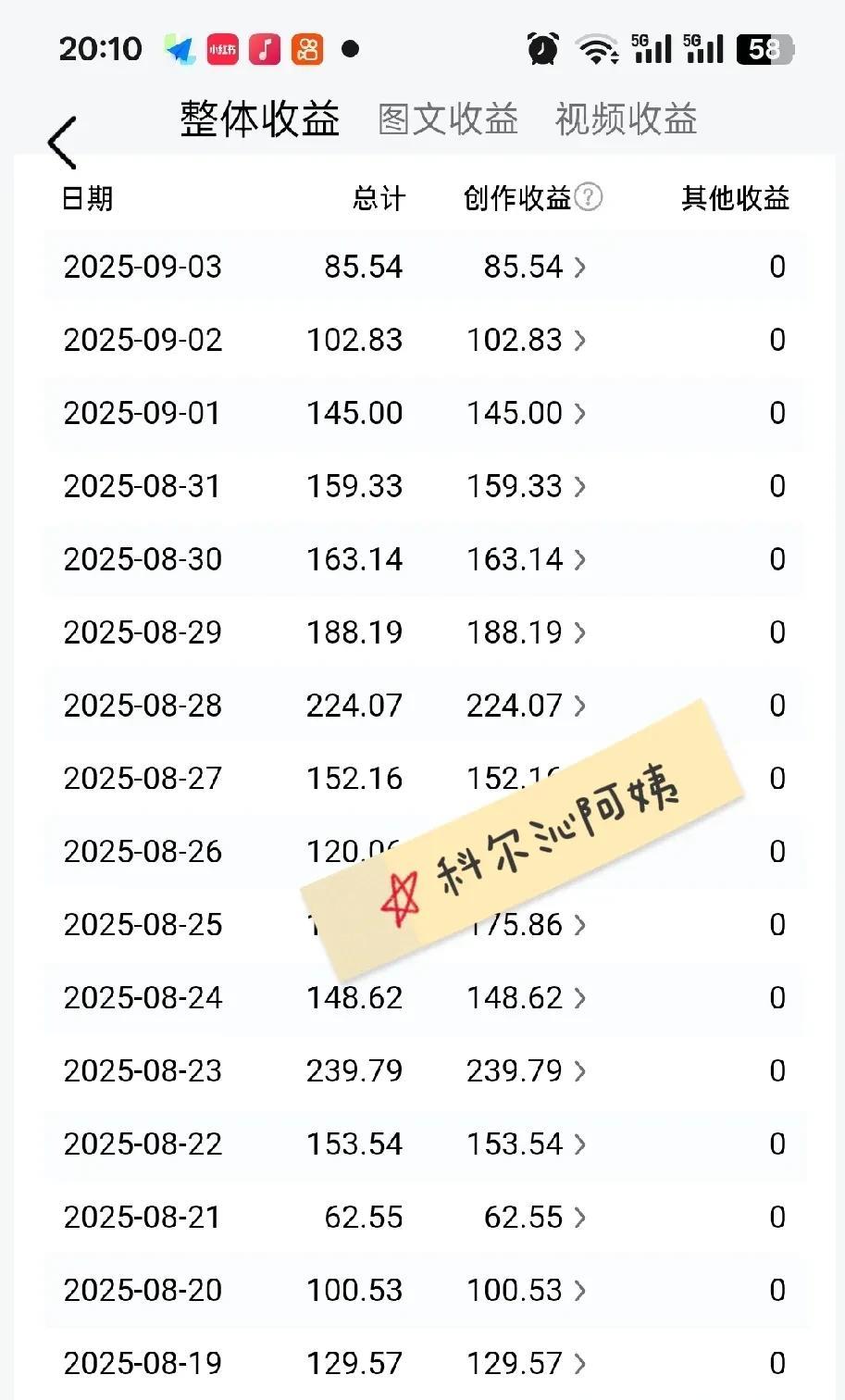Open 创作收益 details for 2025-08-20
The image size is (845, 1400).
[526, 1290]
